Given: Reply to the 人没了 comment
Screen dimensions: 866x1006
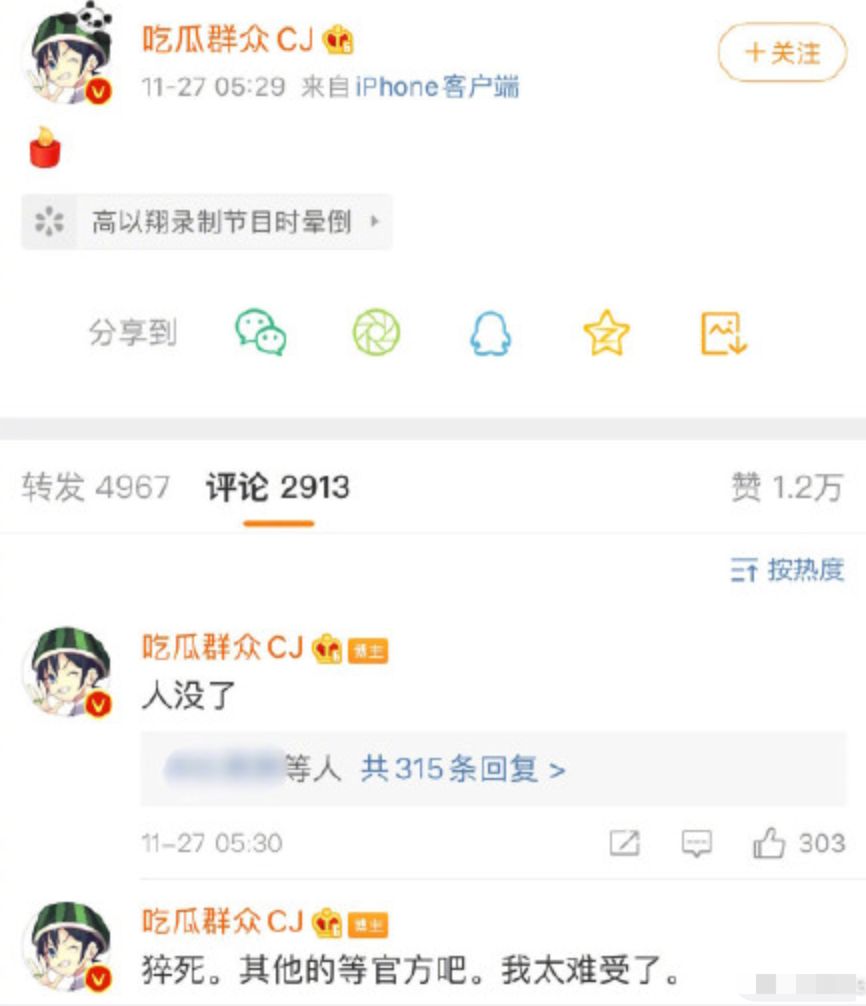Looking at the screenshot, I should pyautogui.click(x=696, y=843).
